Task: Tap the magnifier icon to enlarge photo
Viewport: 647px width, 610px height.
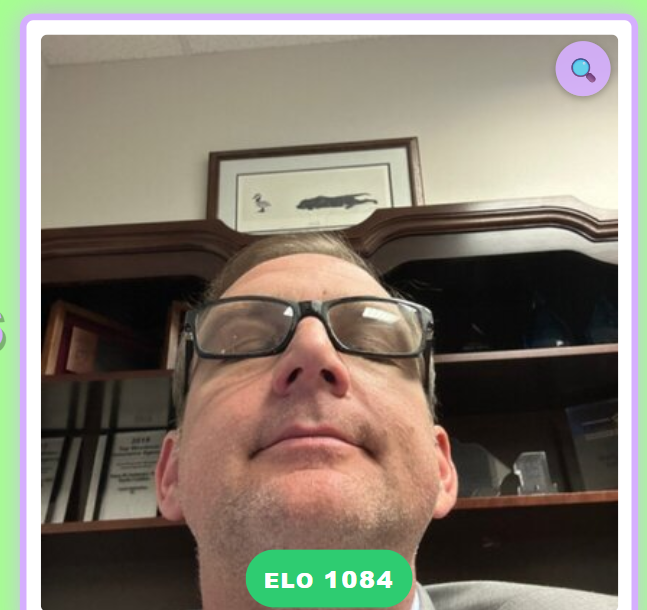Action: (x=583, y=70)
